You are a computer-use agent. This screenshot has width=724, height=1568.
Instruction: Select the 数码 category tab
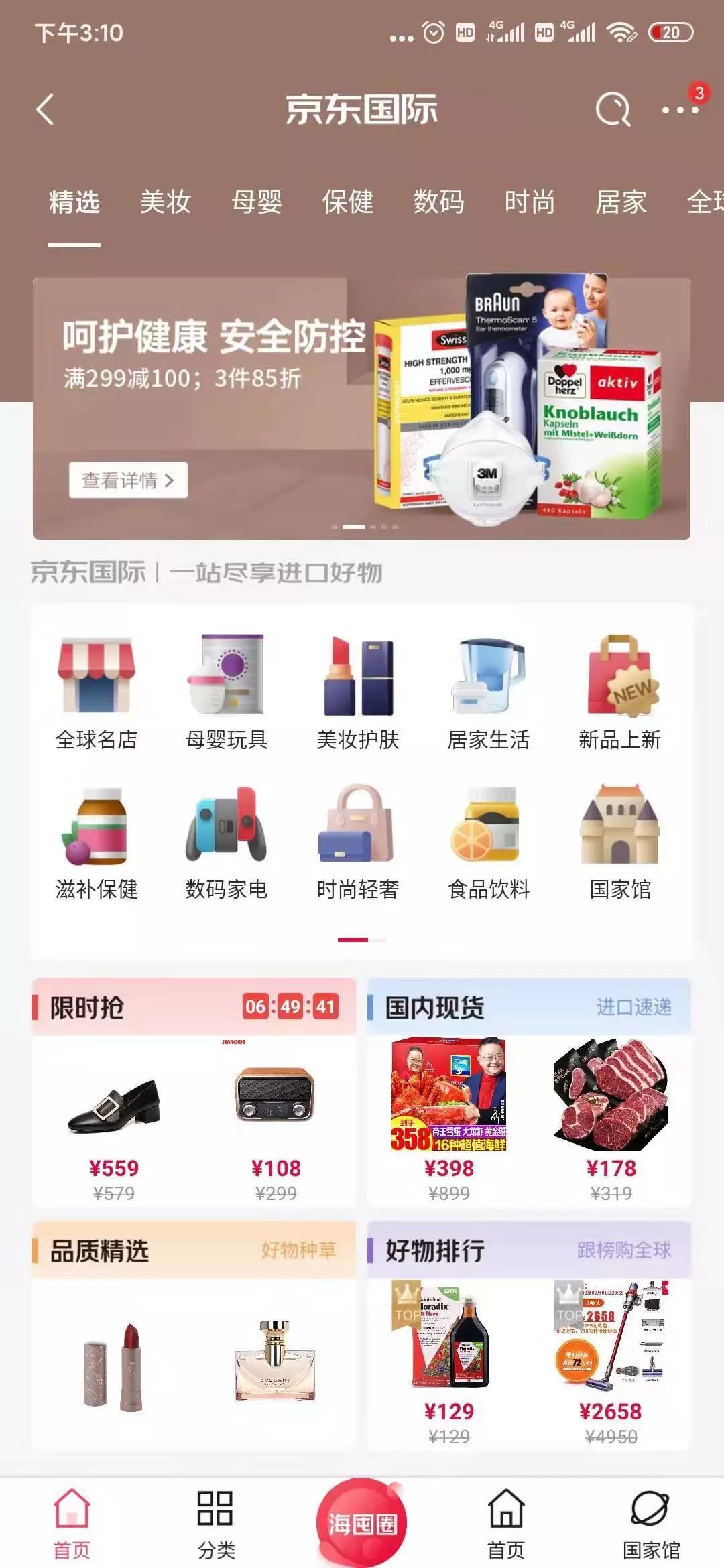(438, 202)
